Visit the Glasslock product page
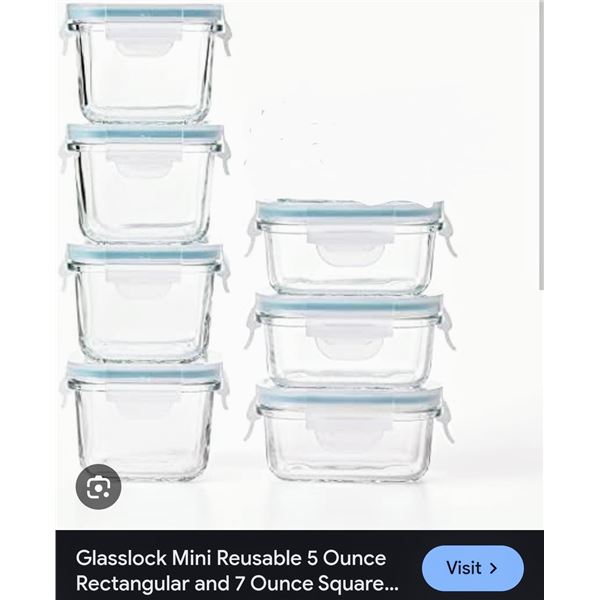The height and width of the screenshot is (600, 600). pyautogui.click(x=472, y=568)
